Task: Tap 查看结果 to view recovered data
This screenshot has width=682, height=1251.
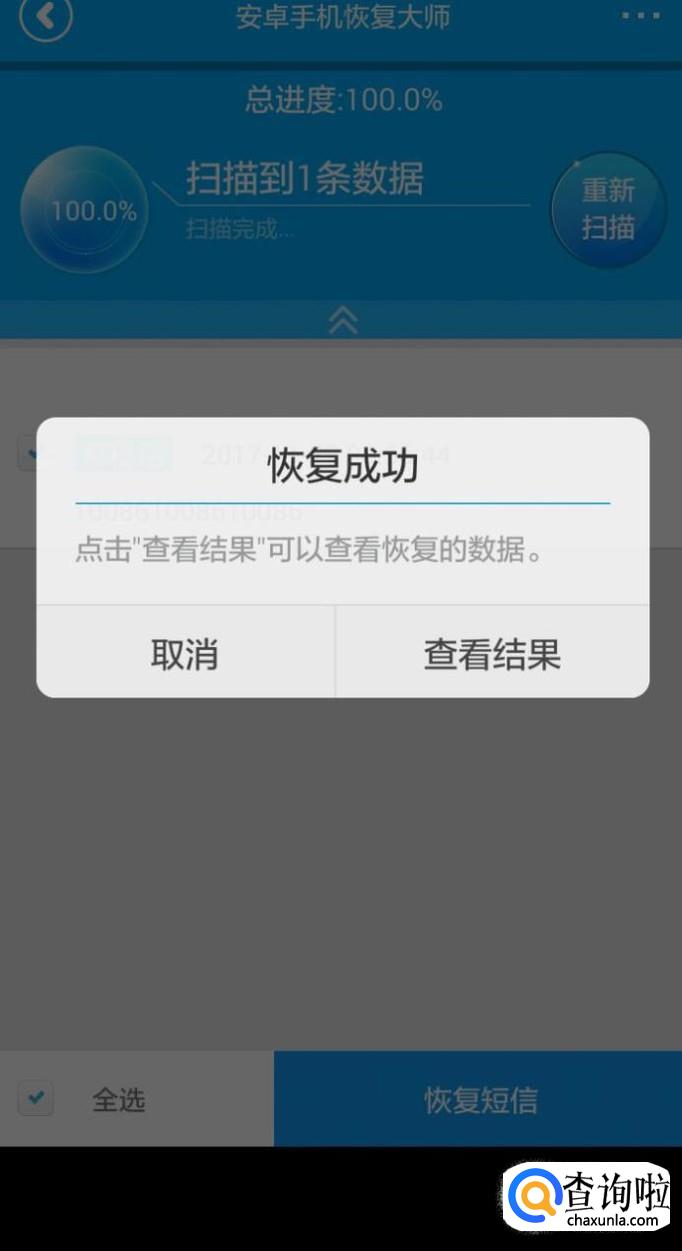Action: point(492,654)
